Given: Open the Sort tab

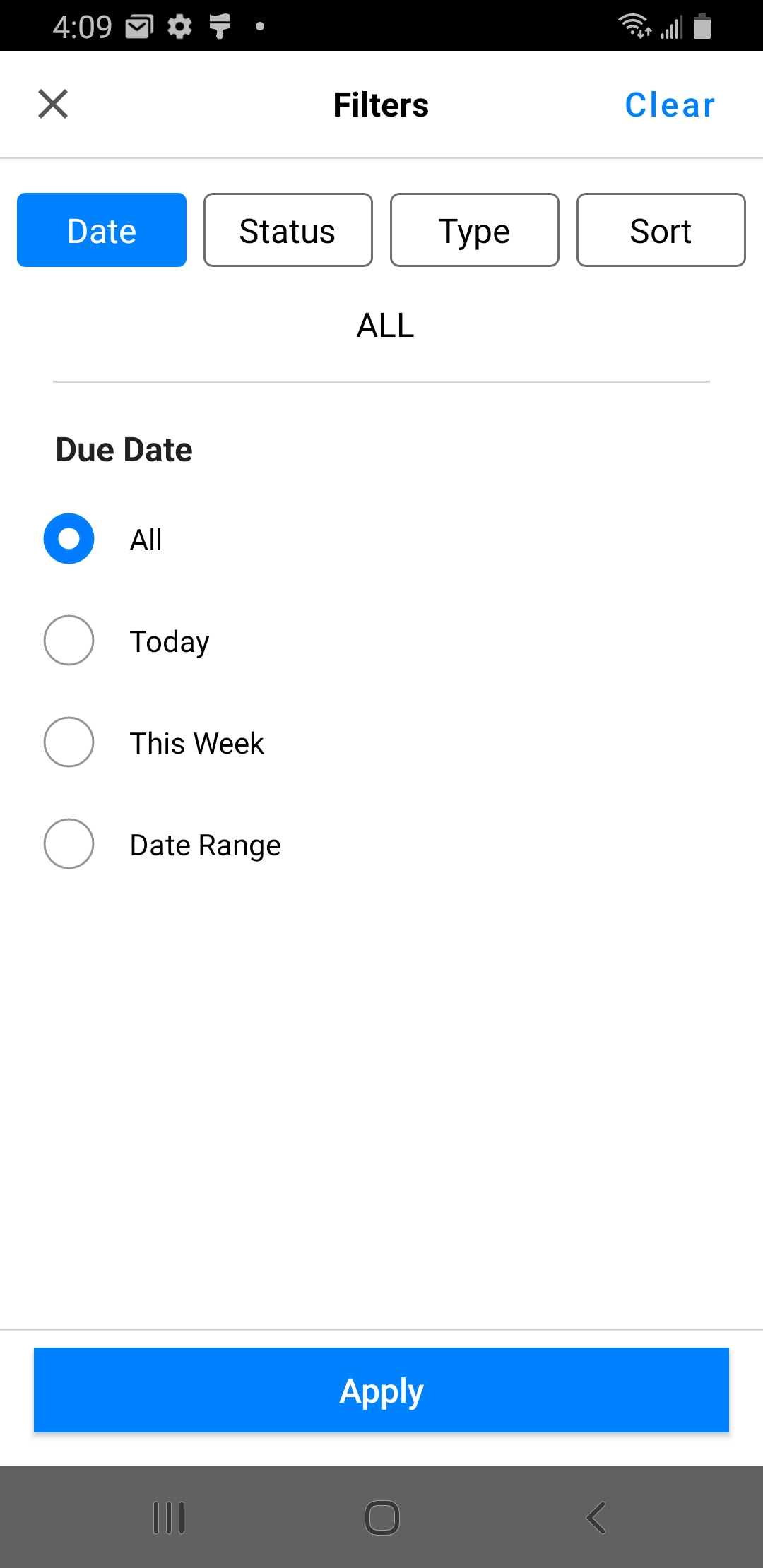Looking at the screenshot, I should [x=661, y=230].
